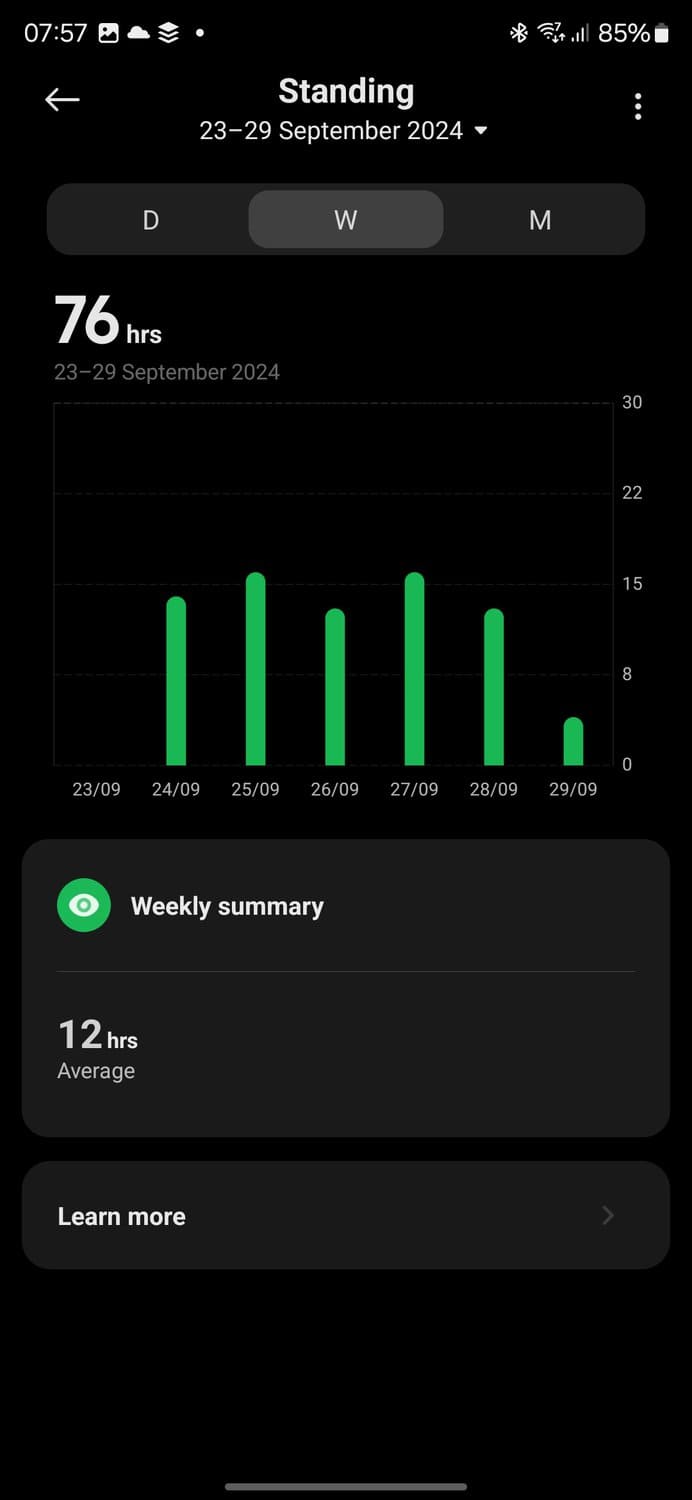Viewport: 692px width, 1500px height.
Task: Switch to the M month view
Action: tap(540, 220)
